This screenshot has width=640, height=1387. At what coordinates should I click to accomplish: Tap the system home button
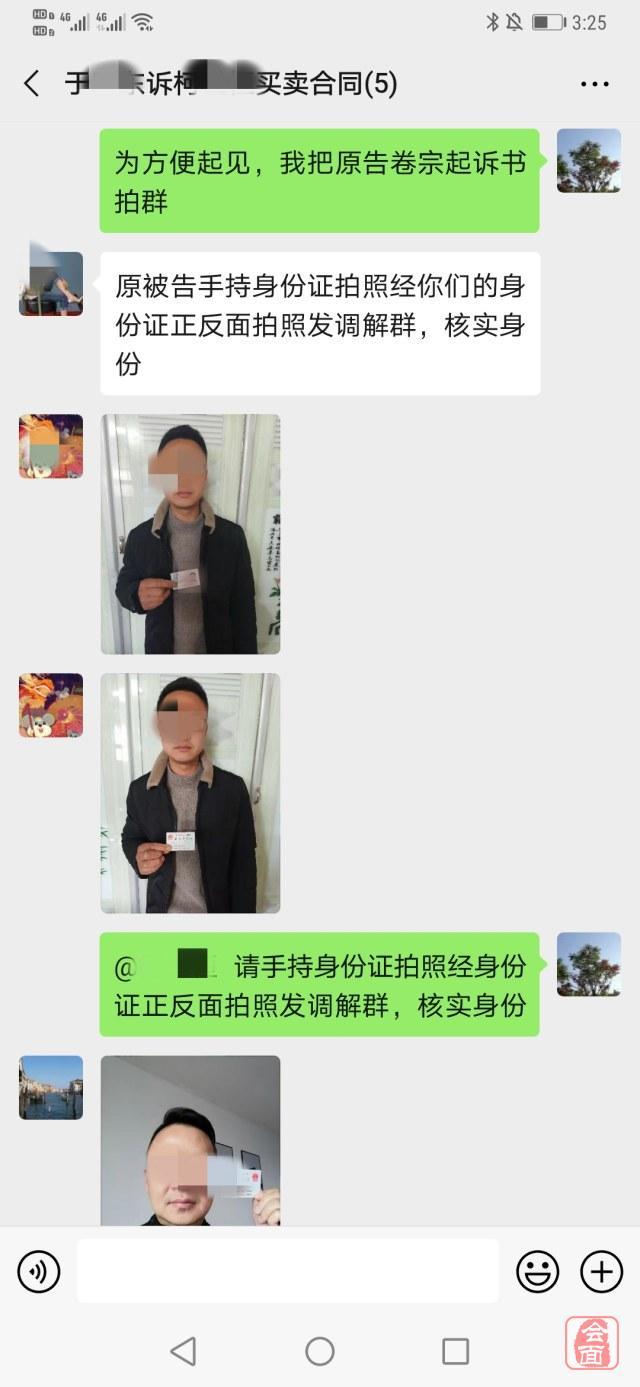[x=320, y=1351]
